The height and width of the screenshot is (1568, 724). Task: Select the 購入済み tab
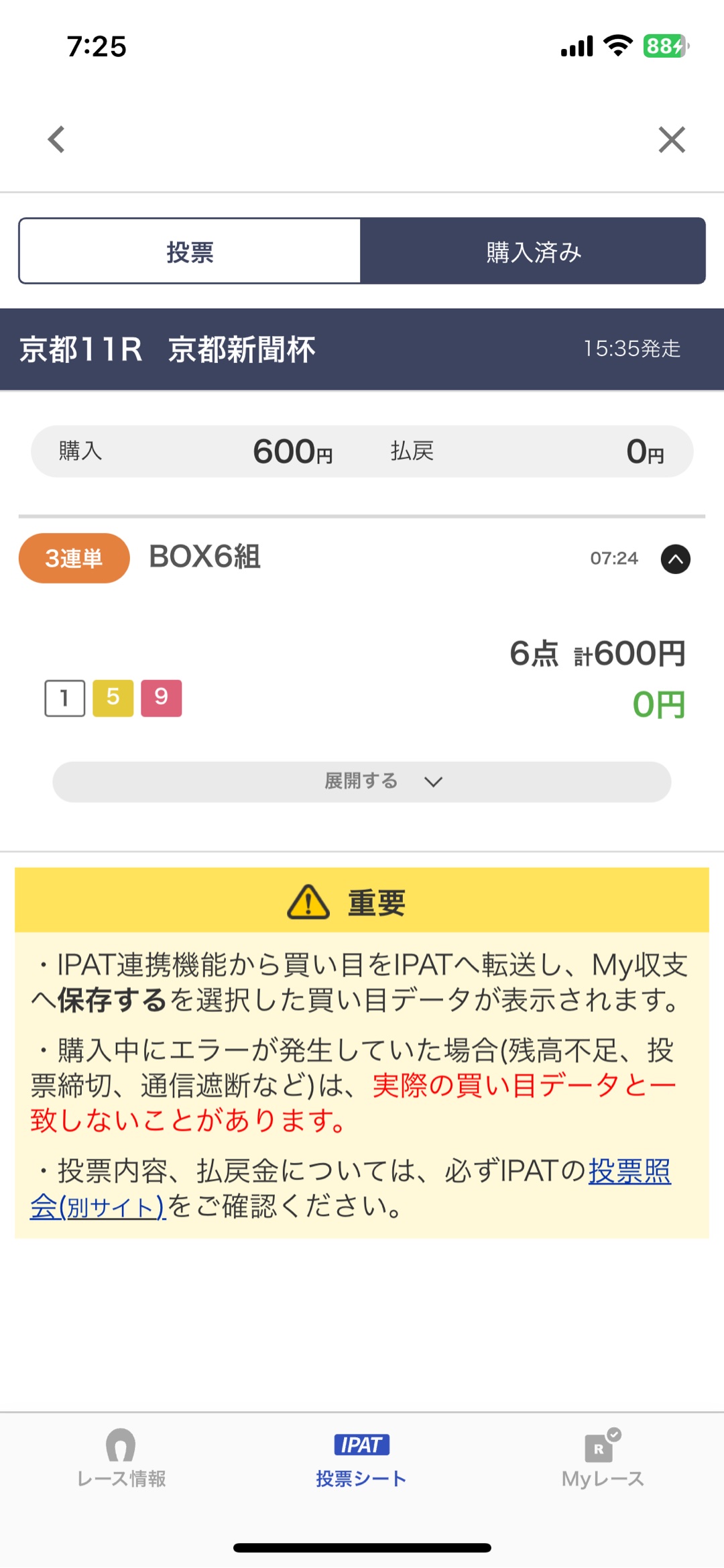coord(533,251)
